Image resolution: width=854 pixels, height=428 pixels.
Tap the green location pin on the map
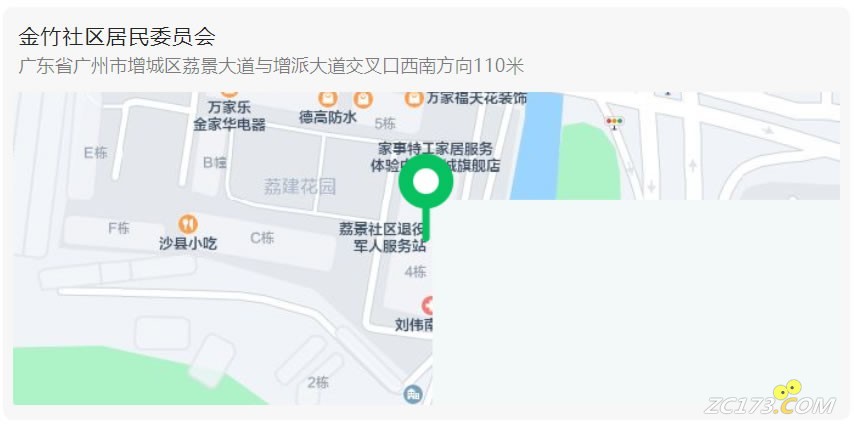(x=426, y=183)
